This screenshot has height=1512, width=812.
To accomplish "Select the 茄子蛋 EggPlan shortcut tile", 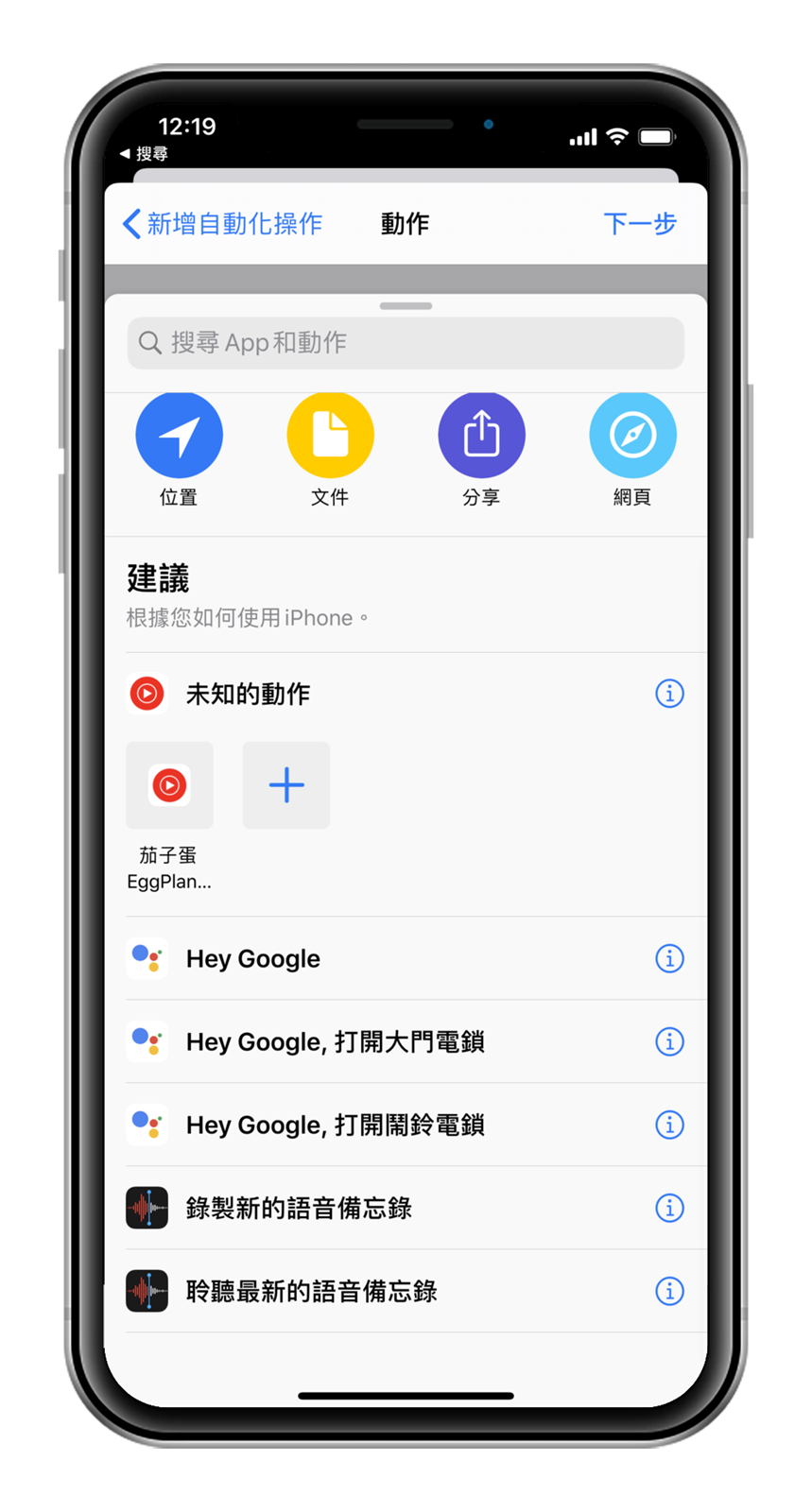I will click(x=170, y=785).
